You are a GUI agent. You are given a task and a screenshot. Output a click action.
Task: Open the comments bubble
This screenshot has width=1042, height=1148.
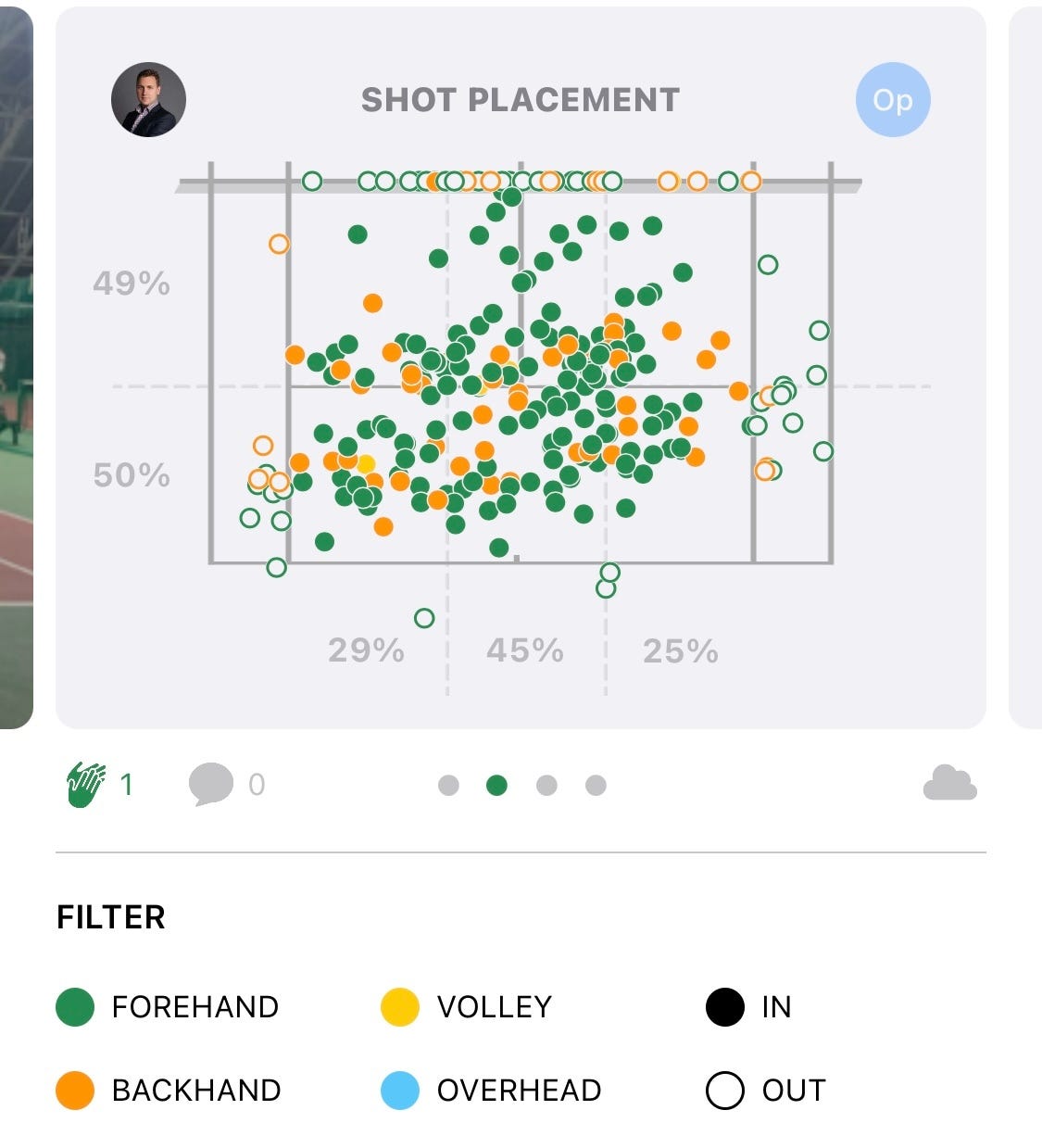pos(210,785)
